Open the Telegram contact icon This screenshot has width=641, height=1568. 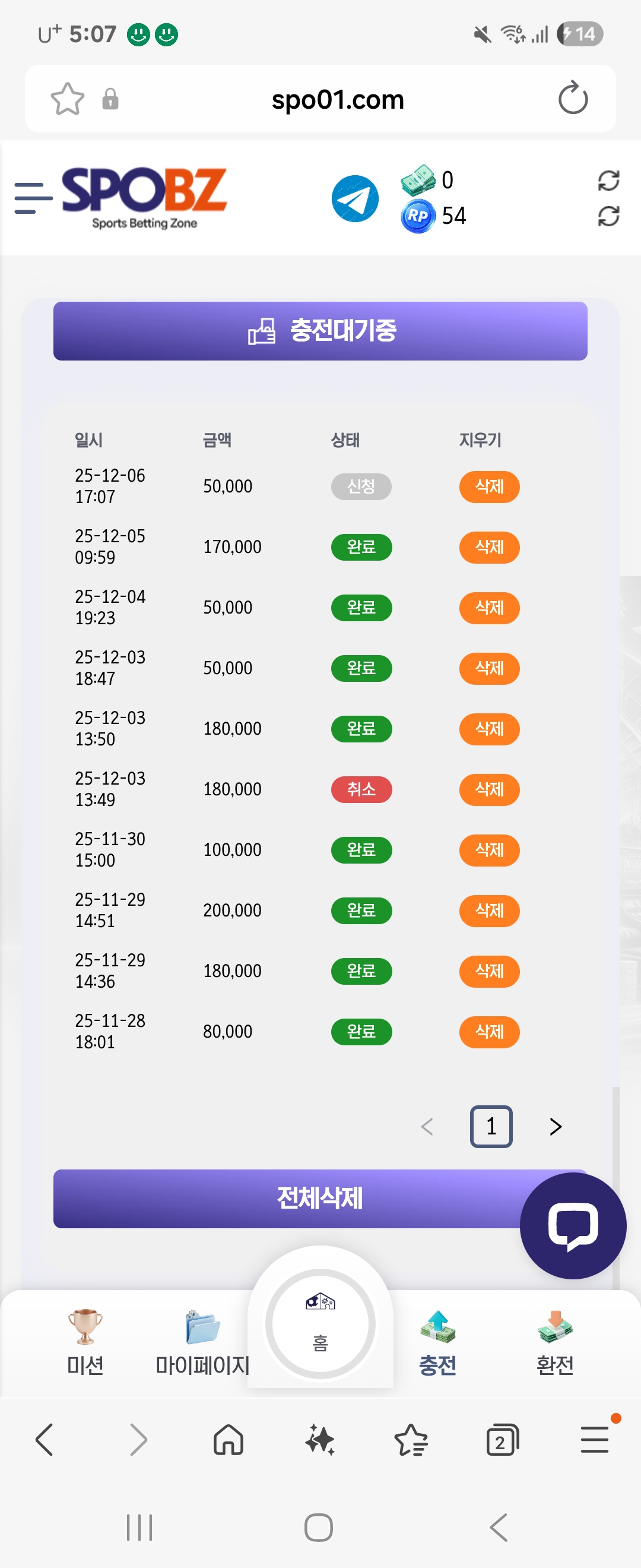click(355, 198)
